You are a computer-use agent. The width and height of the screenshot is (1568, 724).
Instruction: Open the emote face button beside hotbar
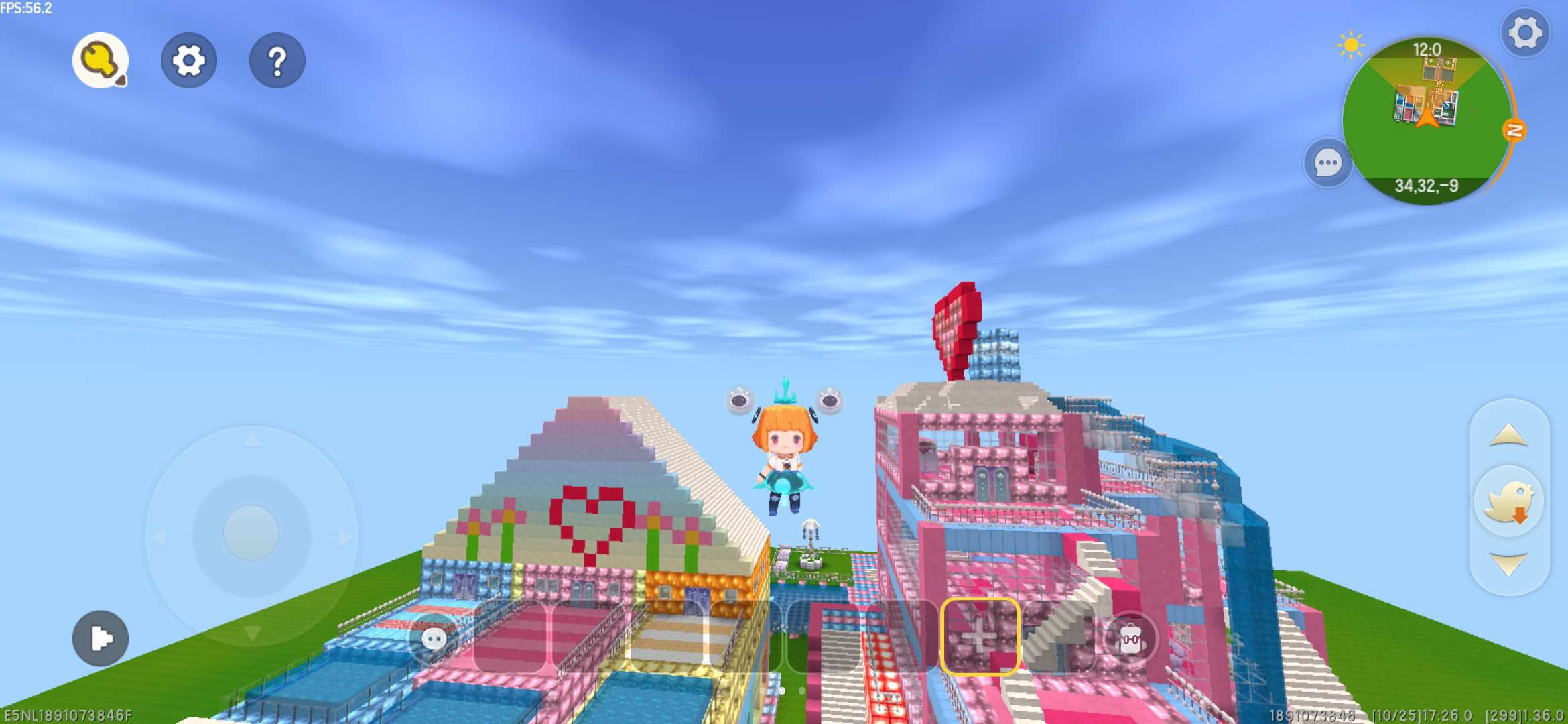(434, 638)
